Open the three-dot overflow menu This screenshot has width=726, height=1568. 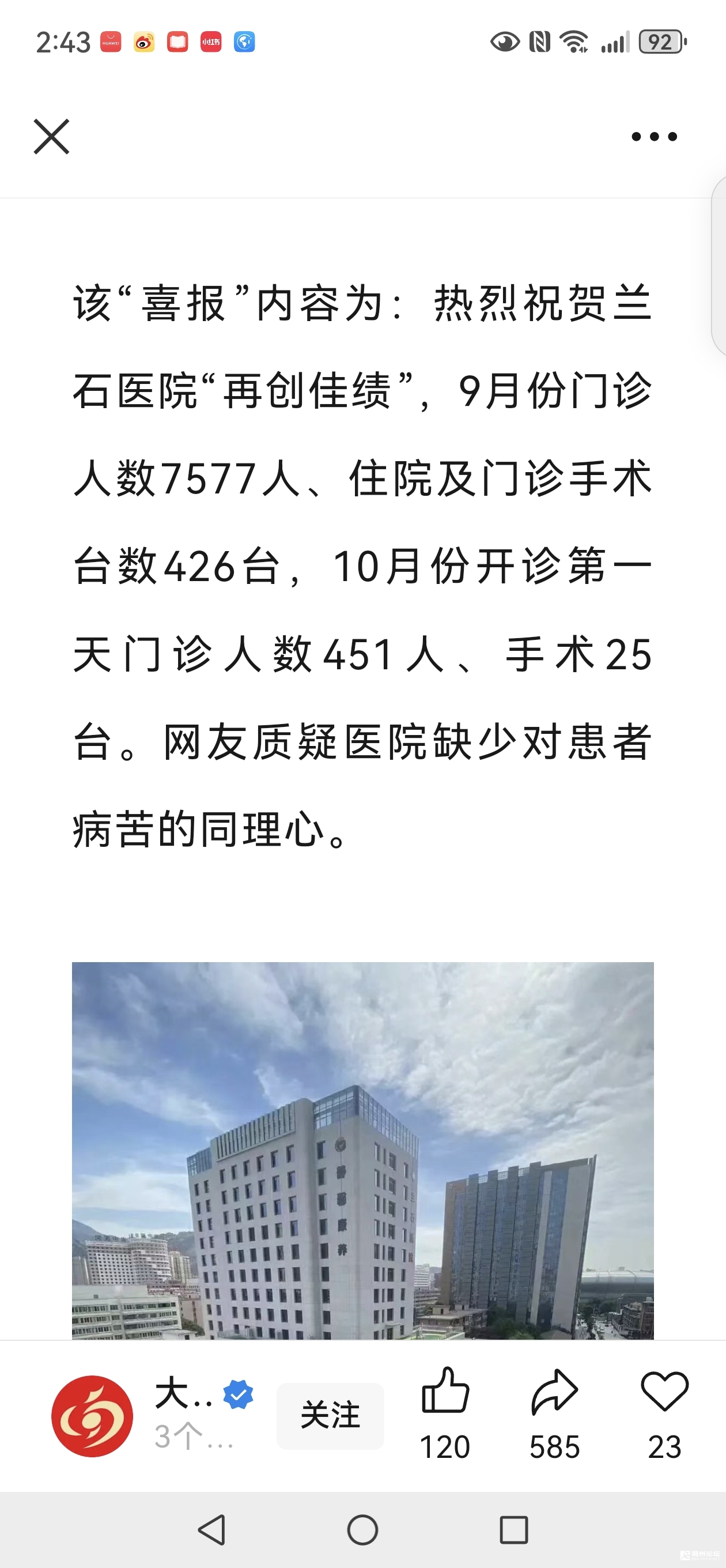(653, 137)
